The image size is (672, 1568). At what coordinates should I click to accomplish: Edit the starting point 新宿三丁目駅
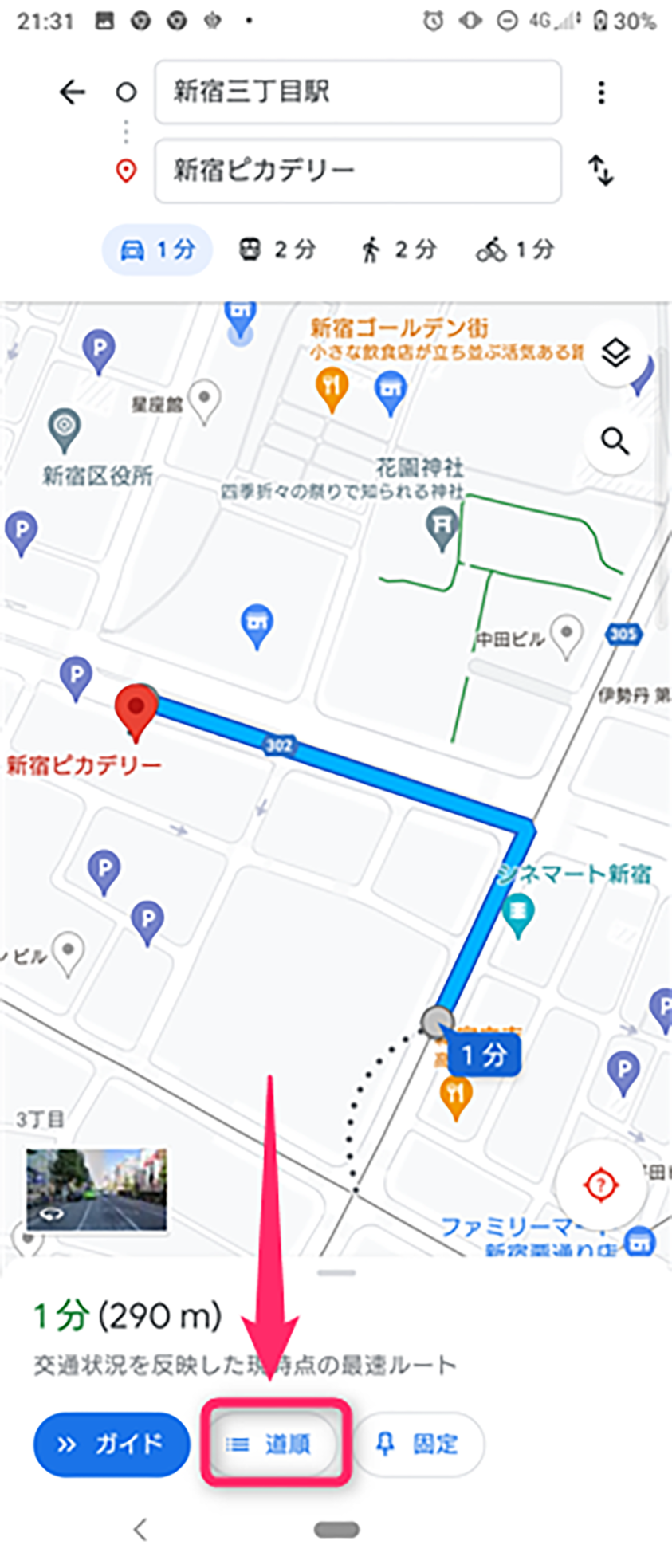(357, 92)
